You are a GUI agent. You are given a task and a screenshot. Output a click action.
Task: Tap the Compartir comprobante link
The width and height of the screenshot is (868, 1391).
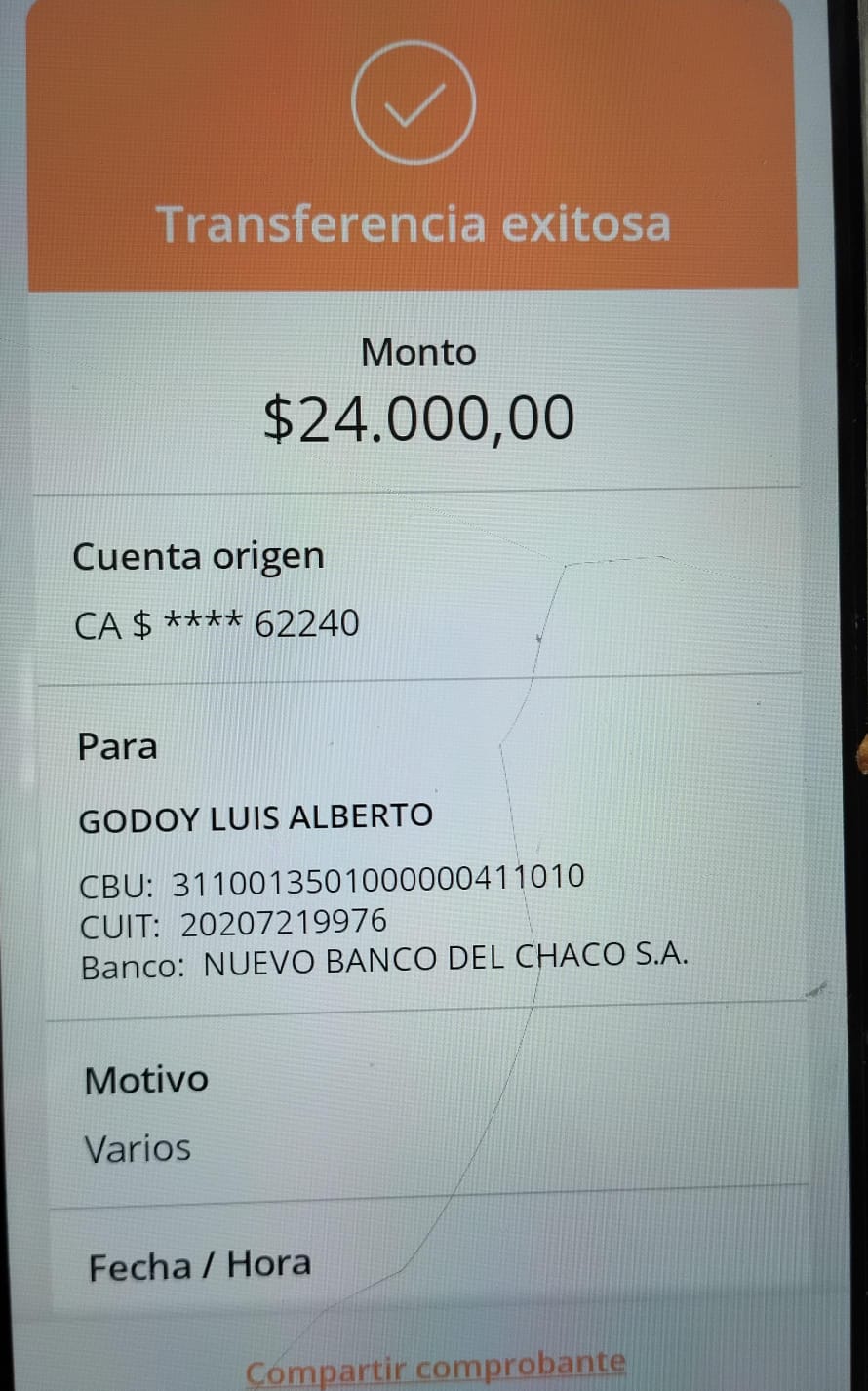coord(435,1368)
